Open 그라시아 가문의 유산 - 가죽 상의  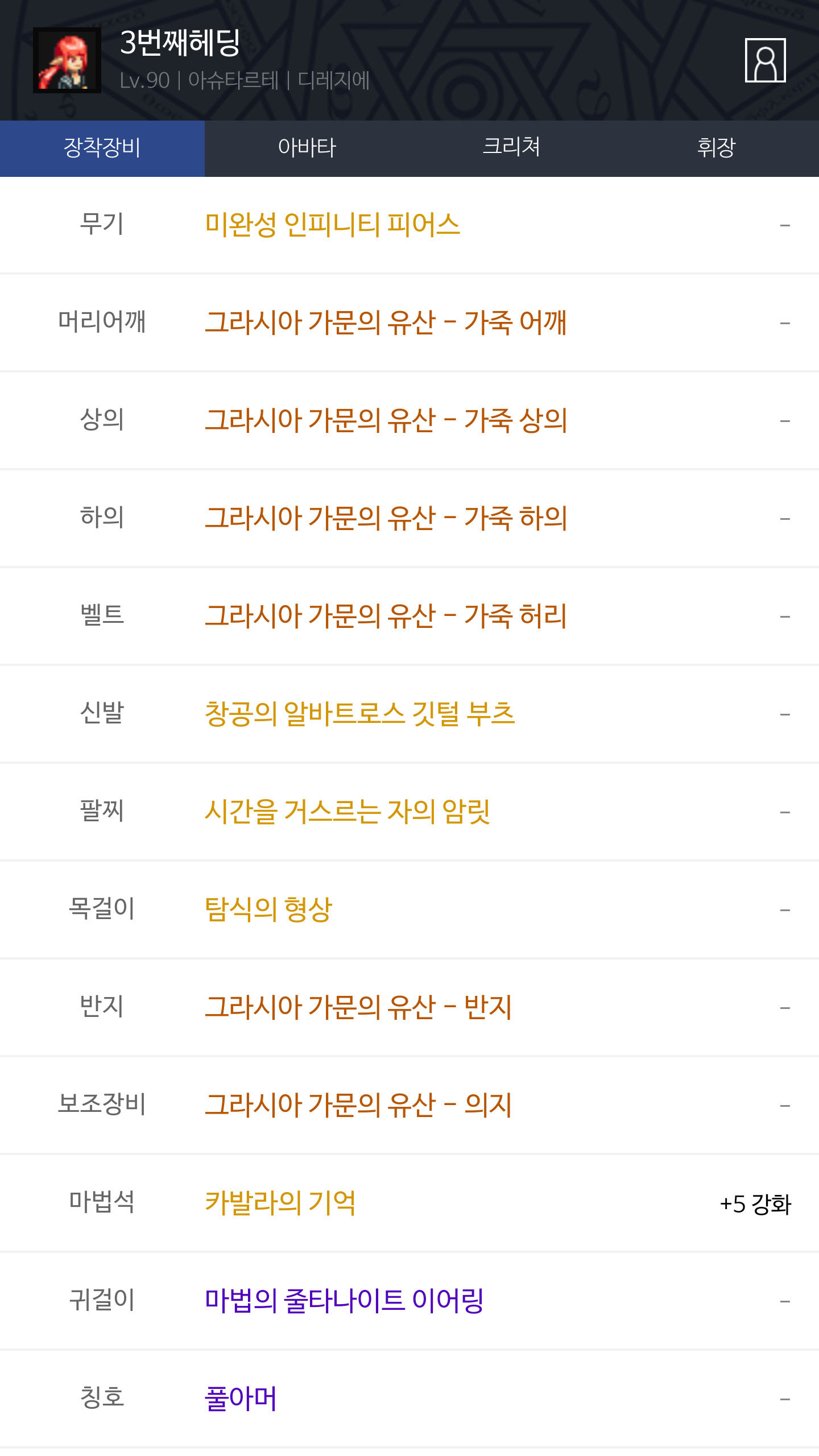386,420
